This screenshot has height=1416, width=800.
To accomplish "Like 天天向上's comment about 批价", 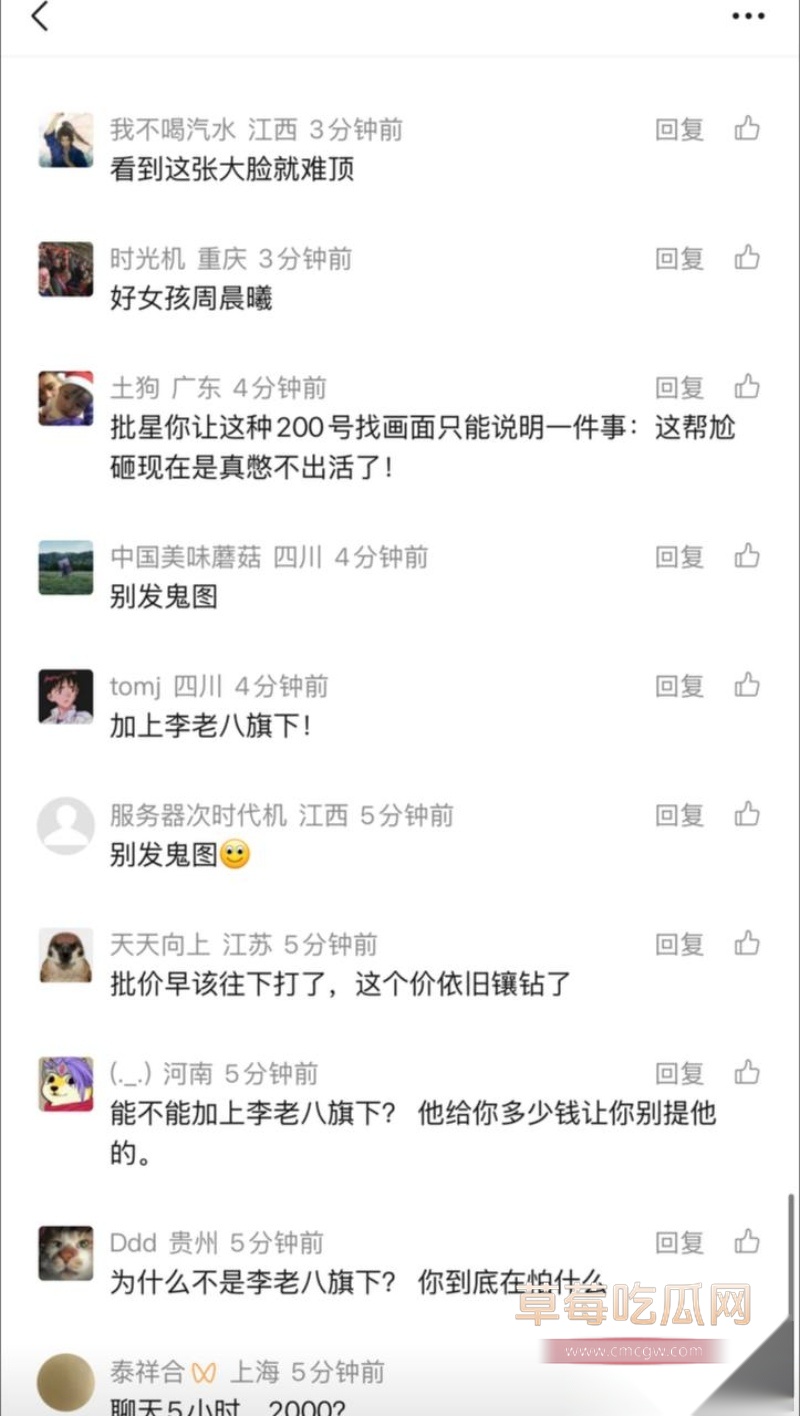I will [x=748, y=943].
